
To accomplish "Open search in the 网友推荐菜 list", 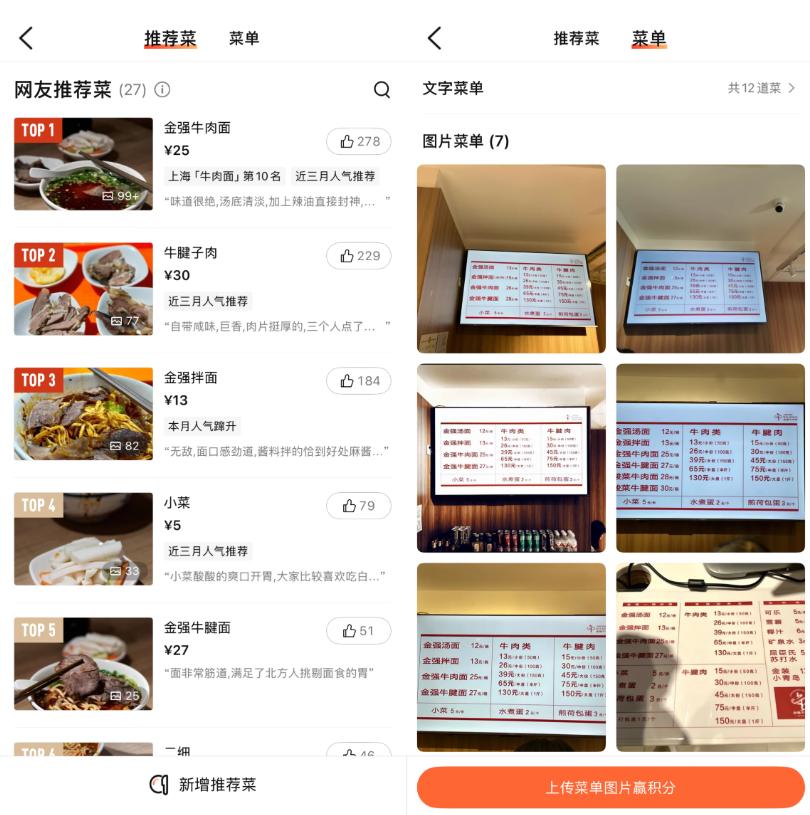I will pos(382,90).
